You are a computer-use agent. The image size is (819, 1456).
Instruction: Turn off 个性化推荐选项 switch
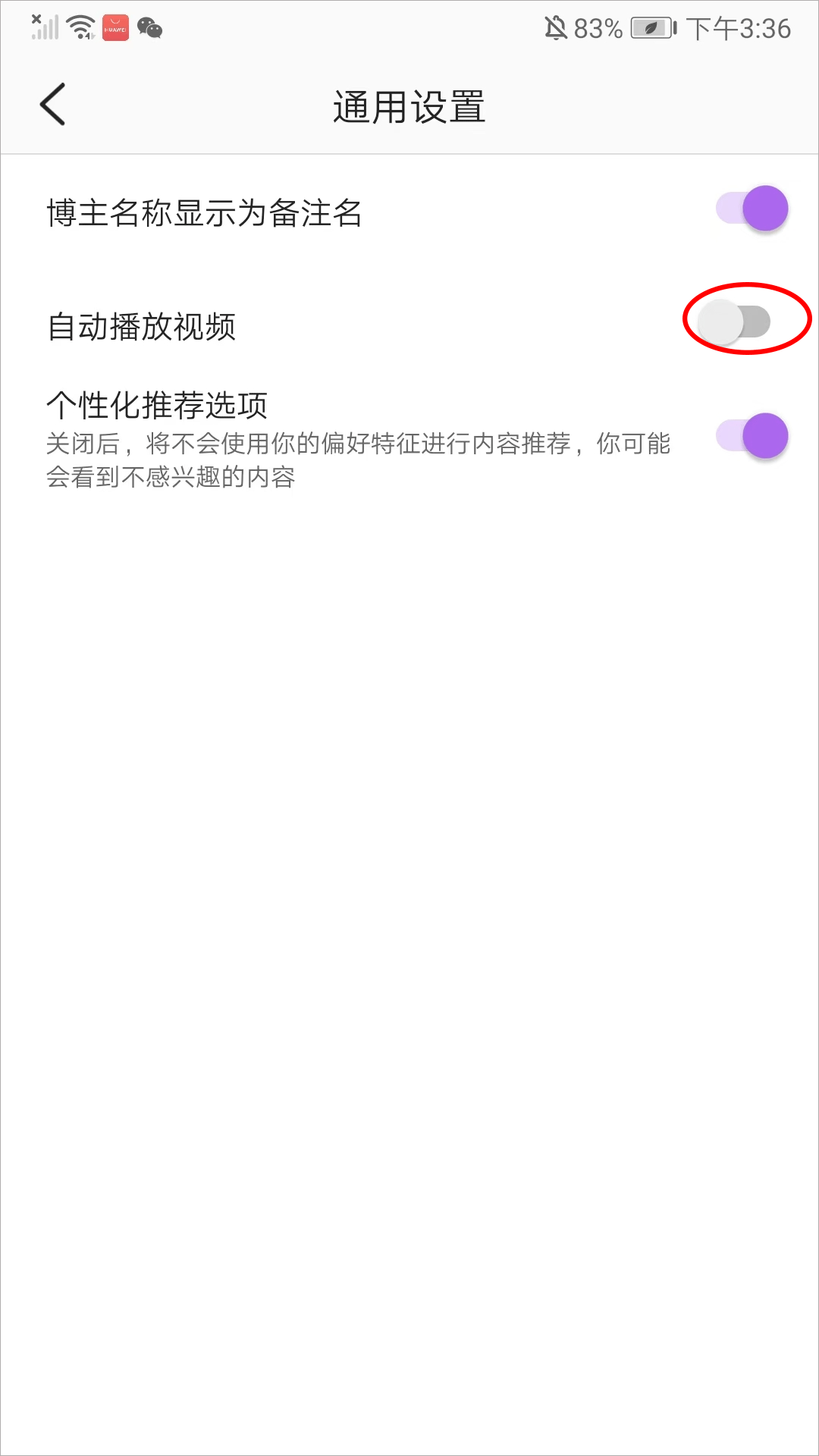(x=752, y=436)
